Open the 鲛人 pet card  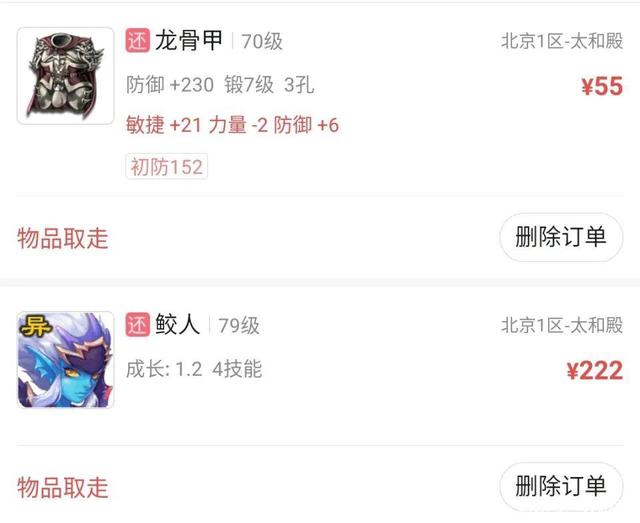(65, 360)
